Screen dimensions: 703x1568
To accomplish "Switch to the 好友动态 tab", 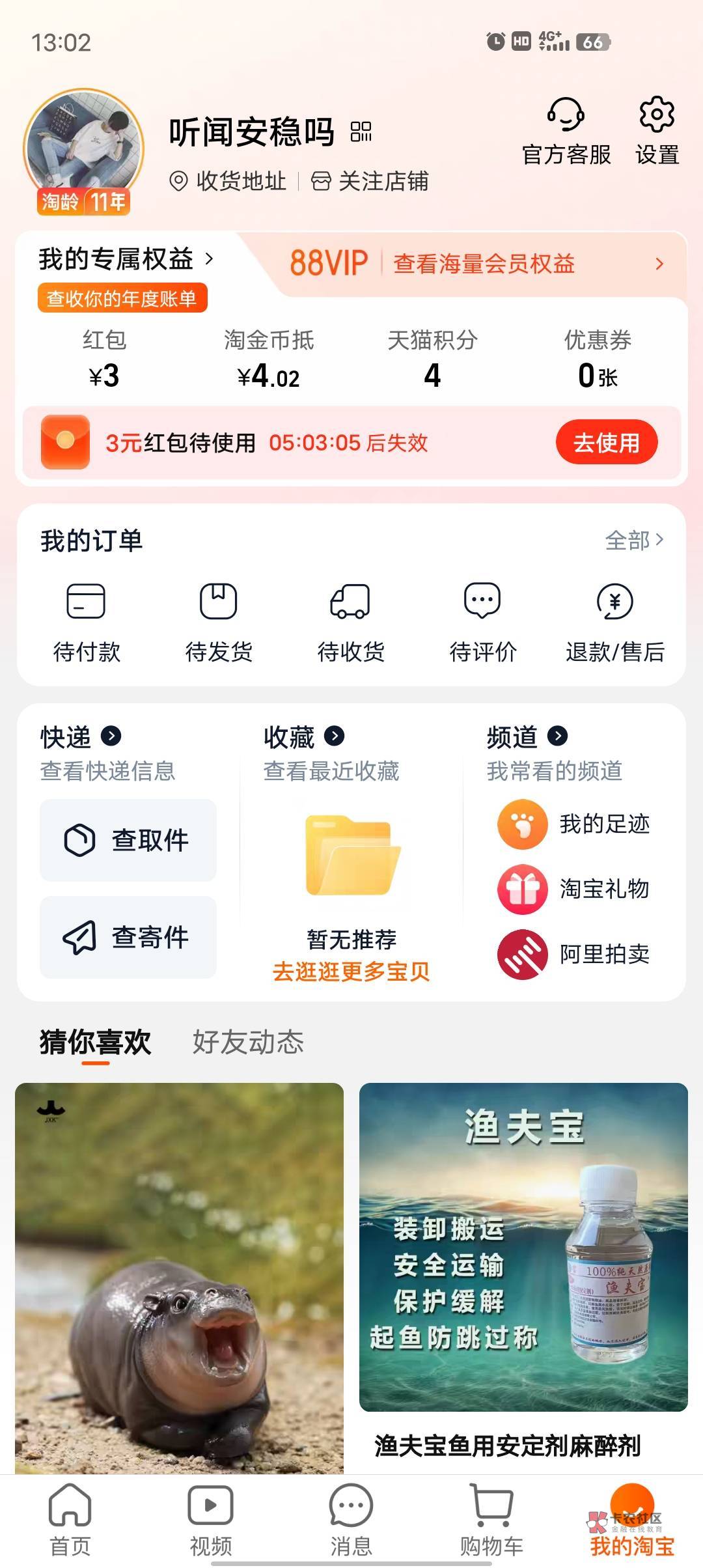I will coord(248,1042).
